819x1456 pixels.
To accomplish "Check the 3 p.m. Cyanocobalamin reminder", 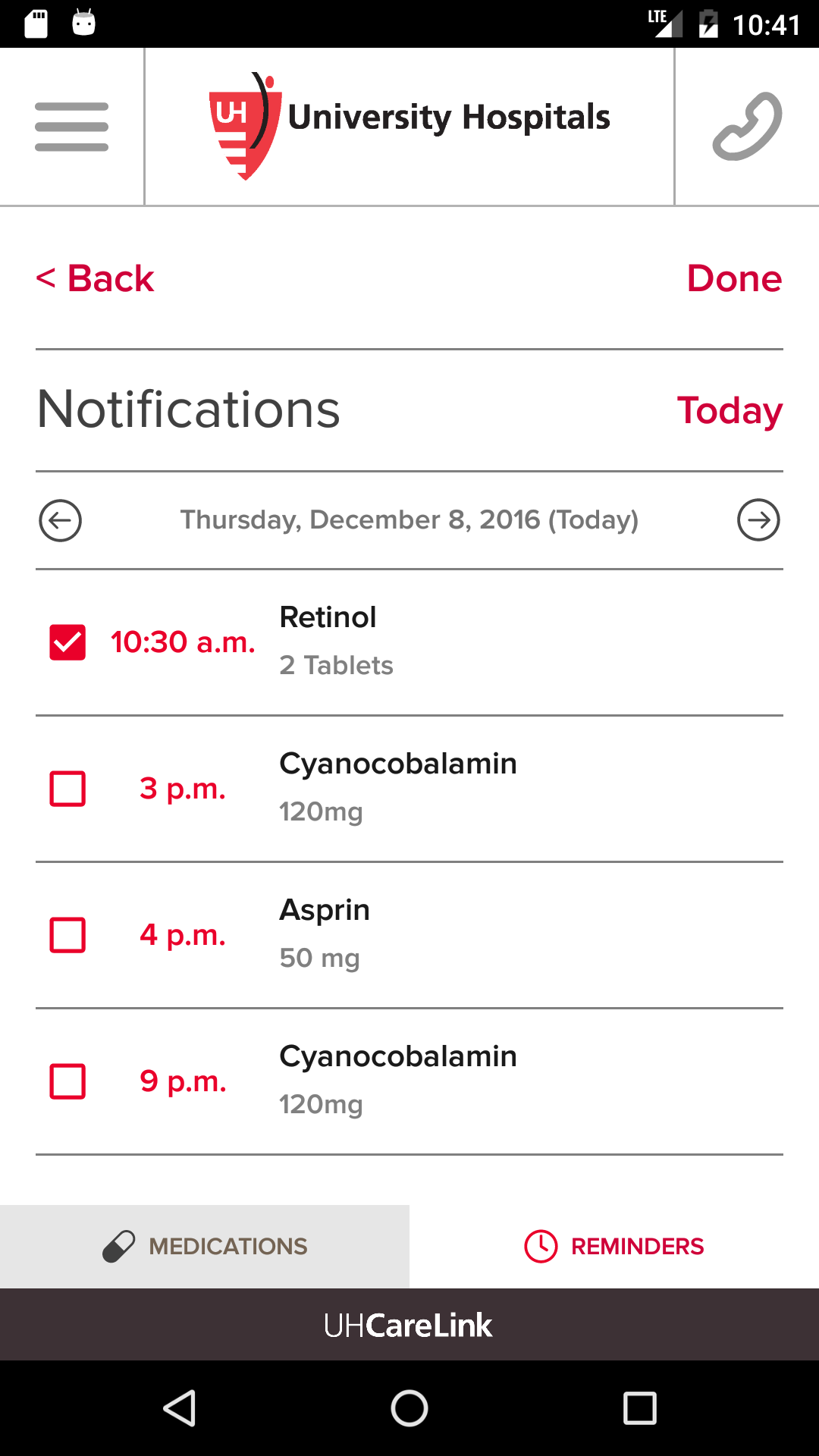I will click(x=67, y=789).
